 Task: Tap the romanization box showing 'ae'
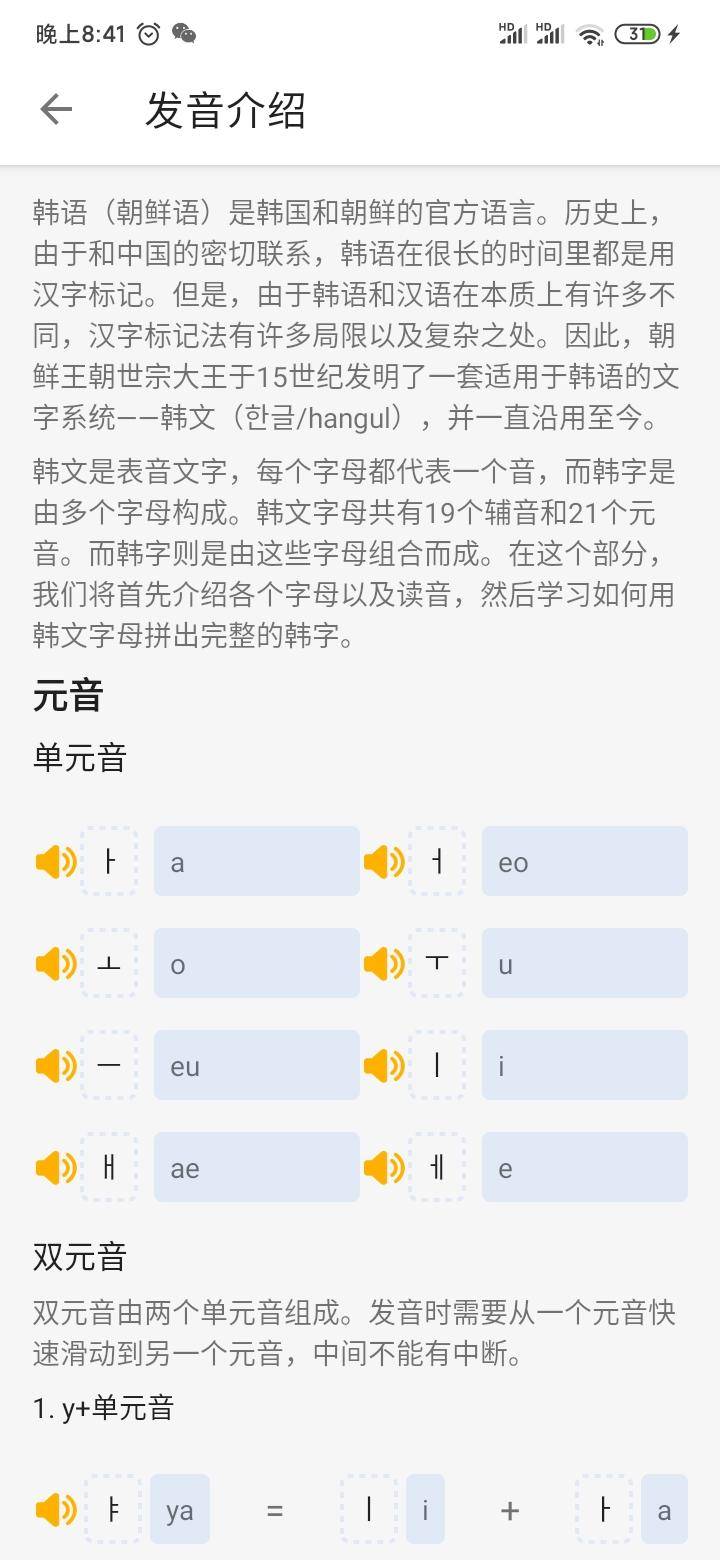(256, 1167)
